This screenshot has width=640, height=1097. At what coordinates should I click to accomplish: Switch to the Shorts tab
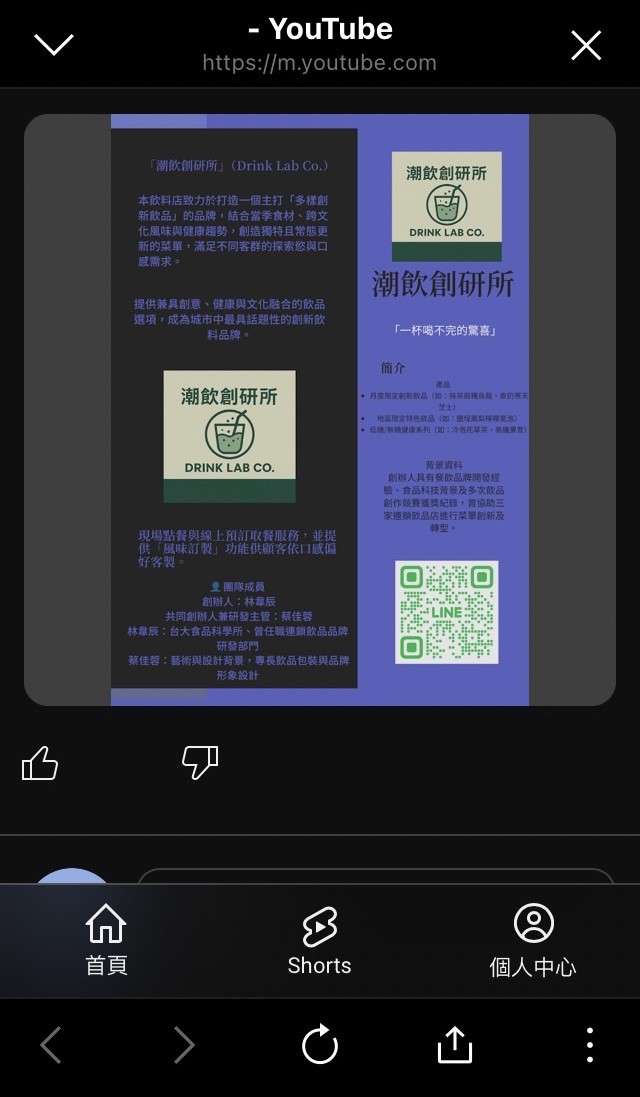coord(319,940)
